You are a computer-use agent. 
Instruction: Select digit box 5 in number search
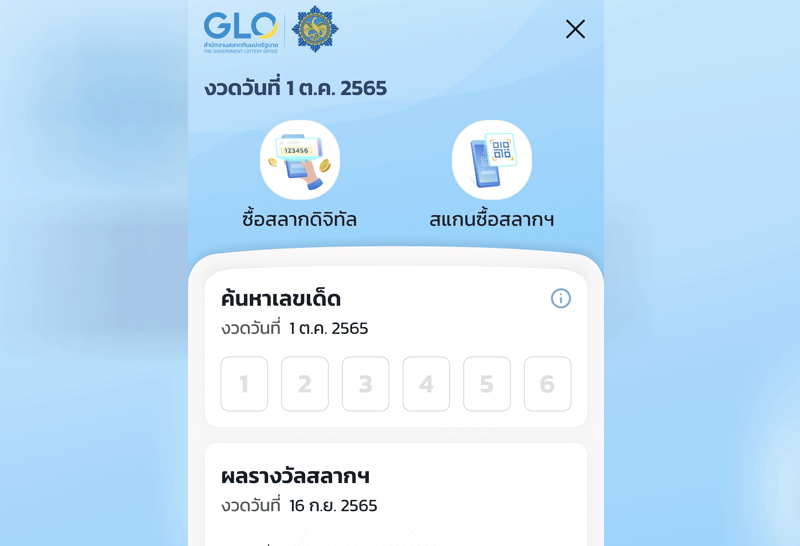click(x=487, y=384)
